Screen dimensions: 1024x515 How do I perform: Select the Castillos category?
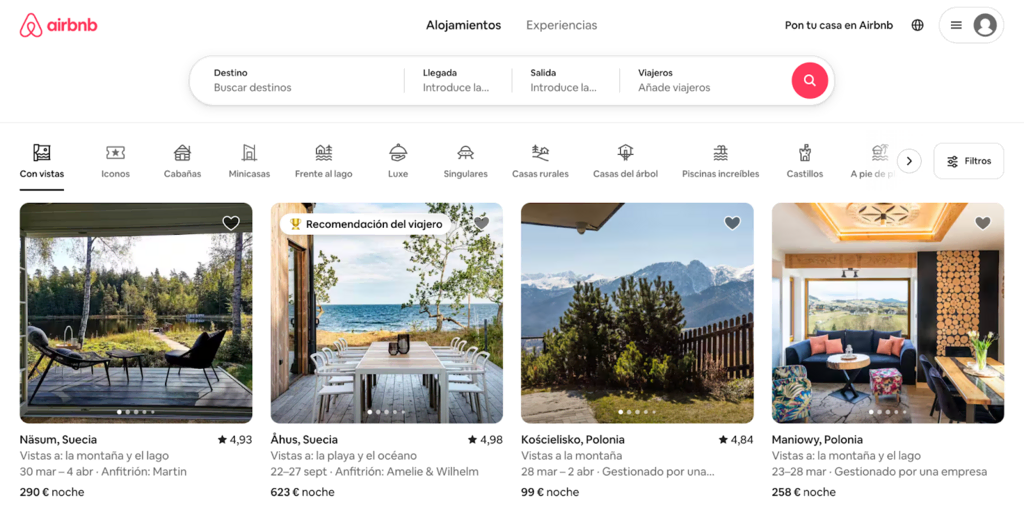tap(804, 161)
